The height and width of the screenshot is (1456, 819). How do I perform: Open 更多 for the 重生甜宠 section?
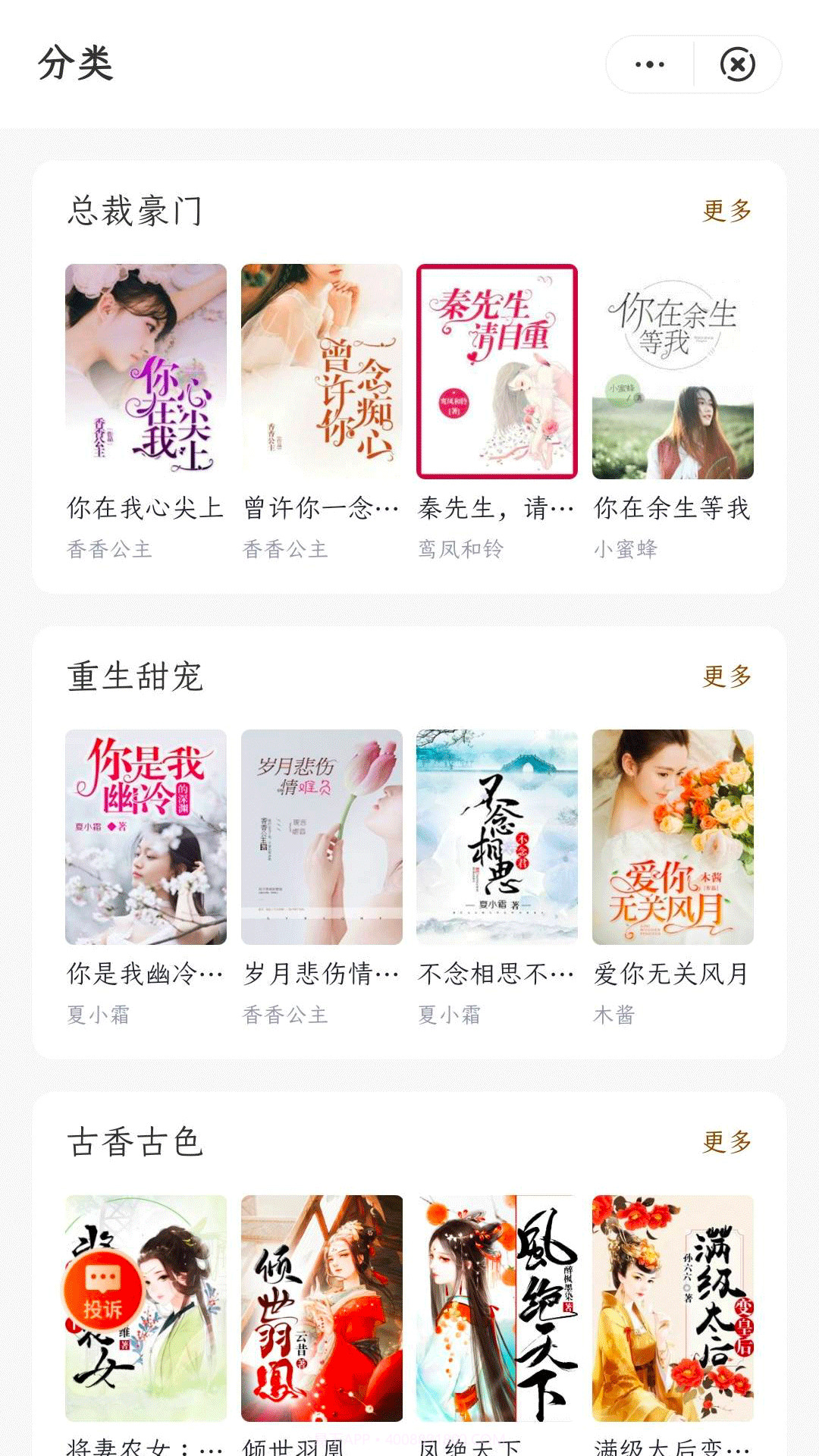click(726, 677)
